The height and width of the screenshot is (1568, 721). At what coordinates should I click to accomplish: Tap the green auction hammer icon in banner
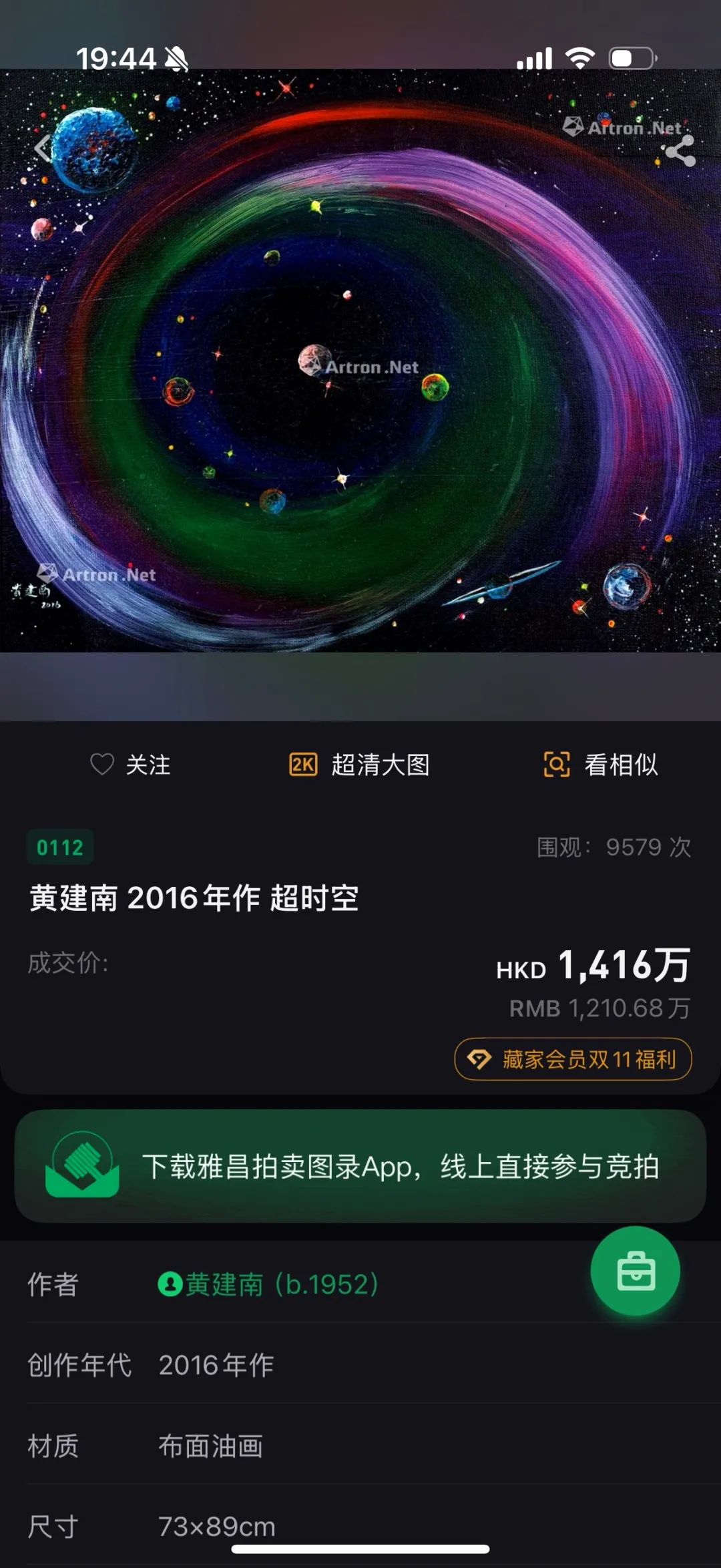point(81,1165)
